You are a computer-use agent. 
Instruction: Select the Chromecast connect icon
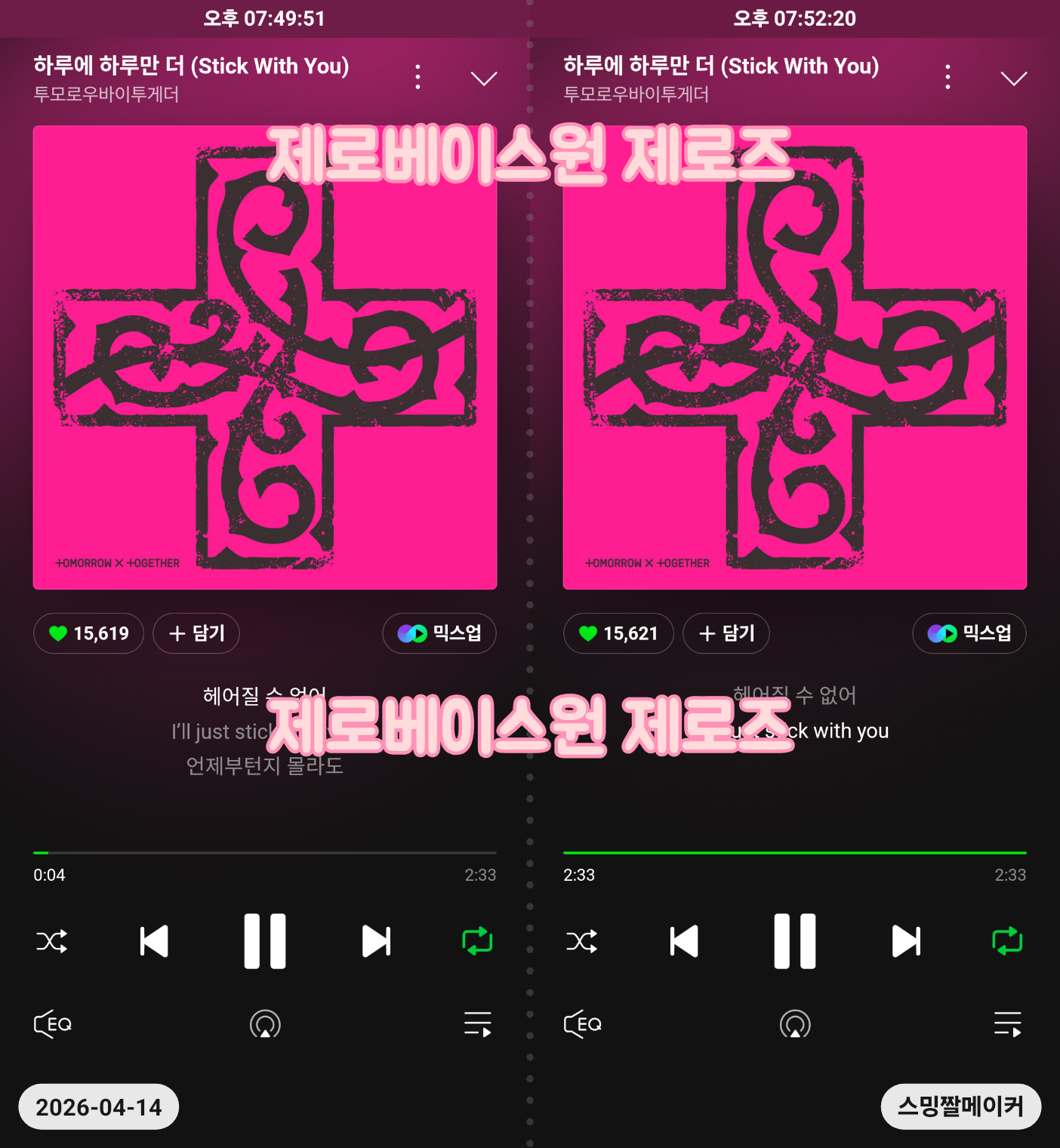pos(263,1024)
